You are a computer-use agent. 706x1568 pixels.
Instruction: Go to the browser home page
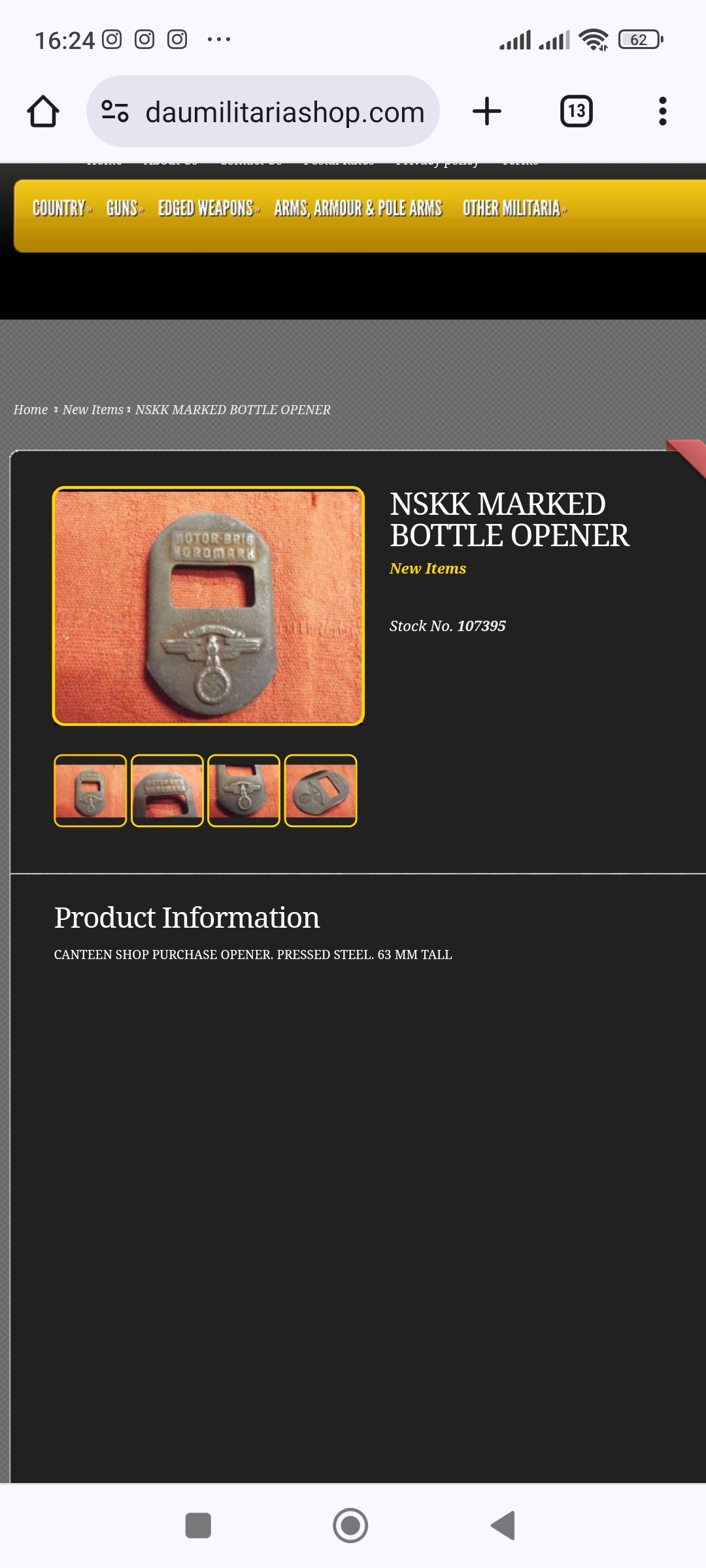(x=43, y=112)
